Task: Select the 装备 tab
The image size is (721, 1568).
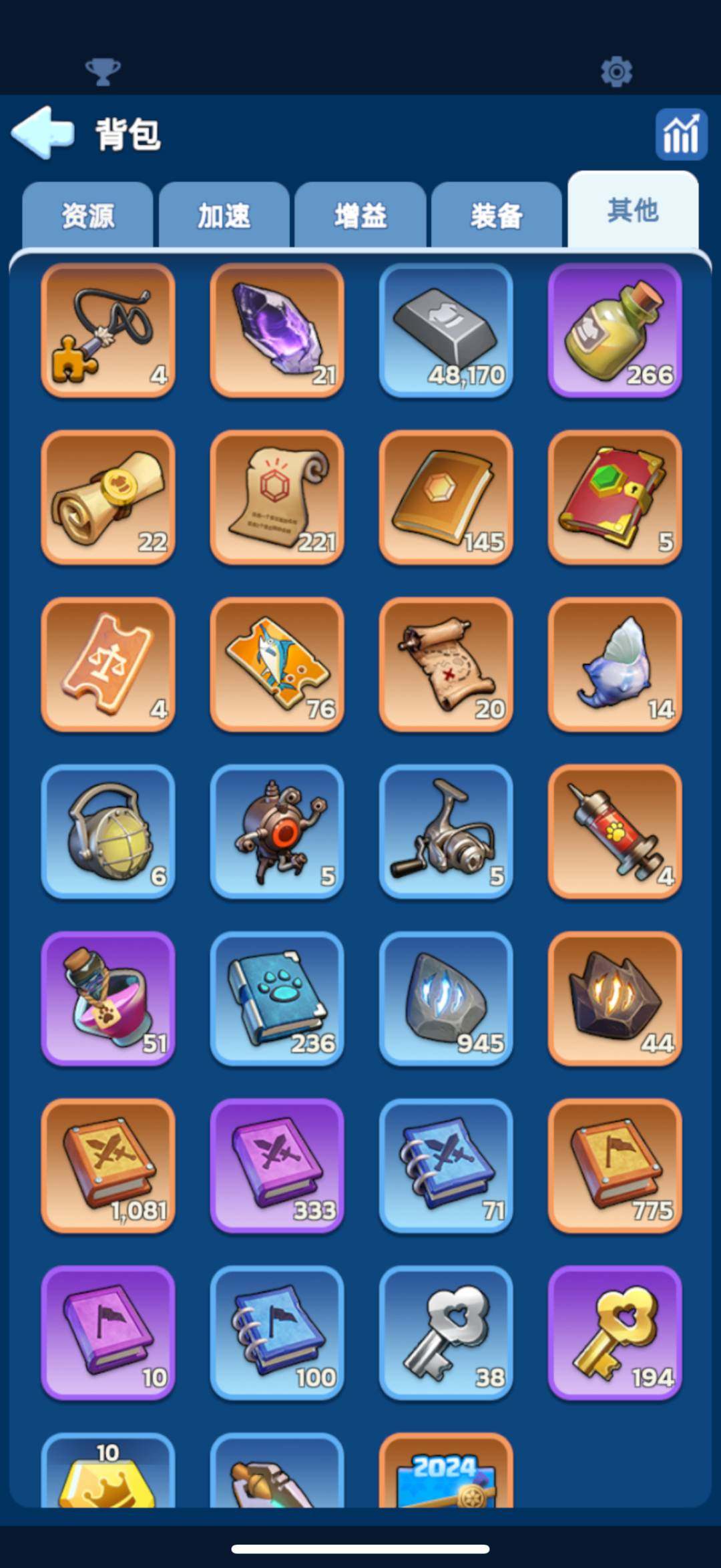Action: pos(497,216)
